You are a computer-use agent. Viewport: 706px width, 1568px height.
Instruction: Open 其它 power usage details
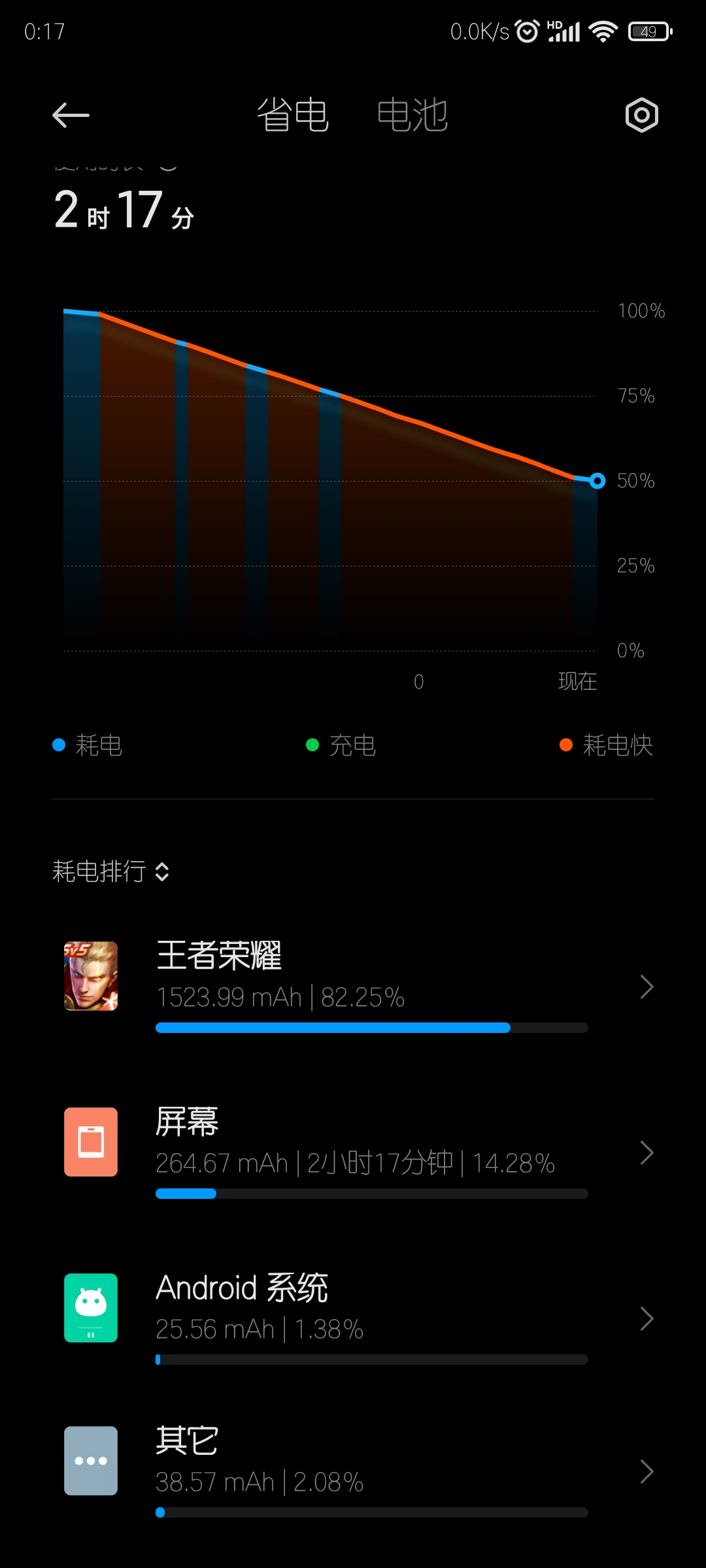tap(353, 1471)
